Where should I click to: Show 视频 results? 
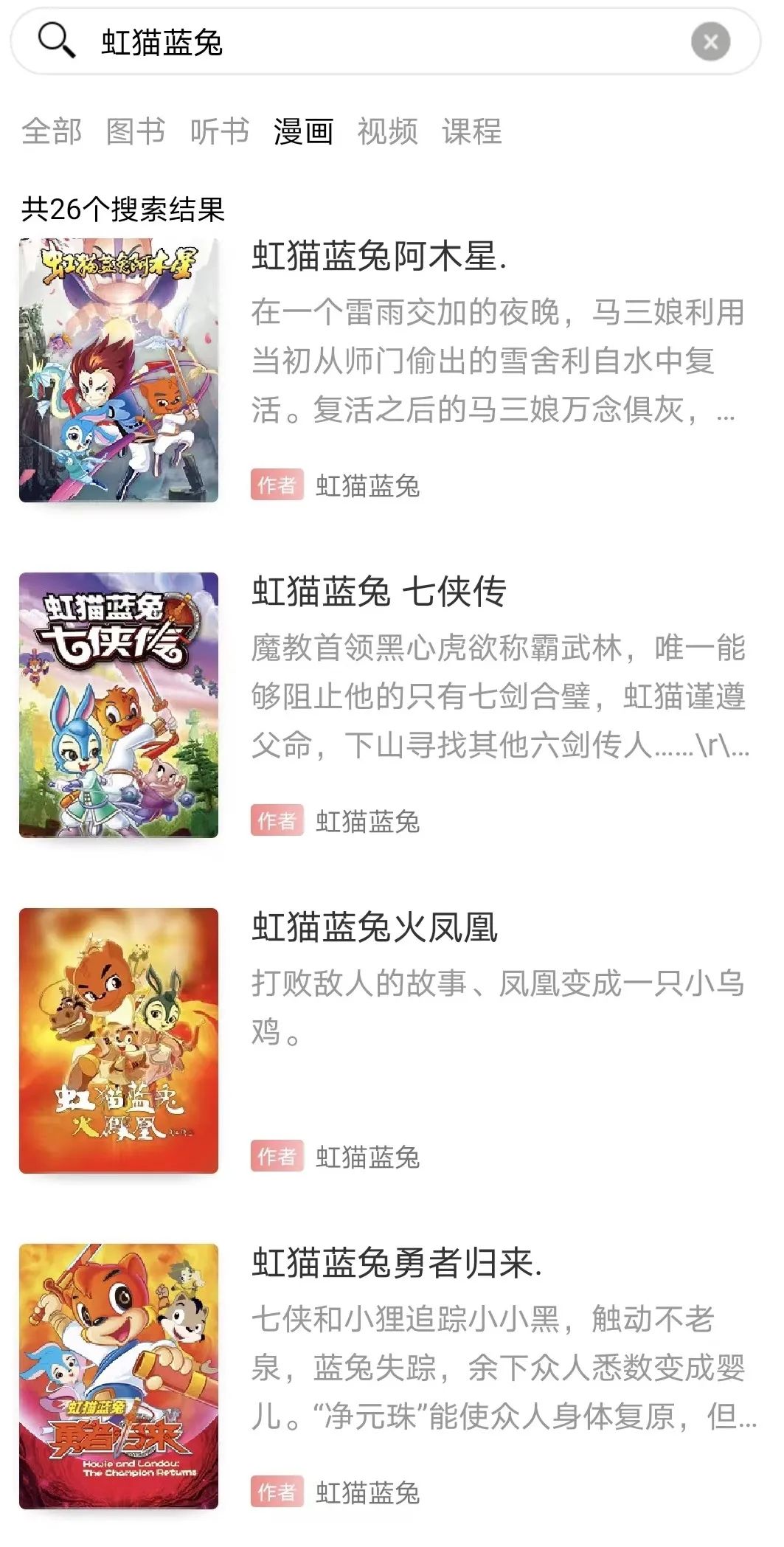pos(387,132)
